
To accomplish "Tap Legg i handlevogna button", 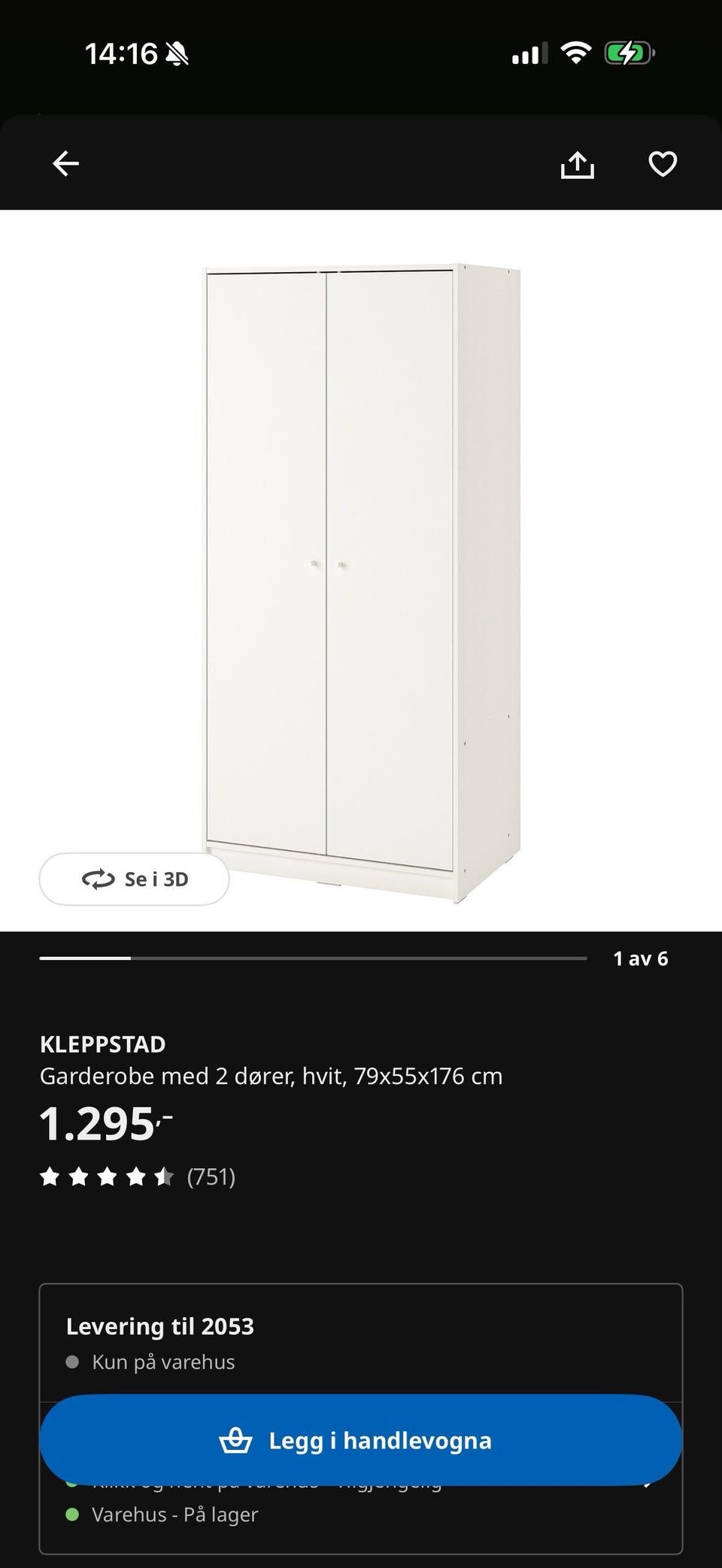I will tap(361, 1440).
